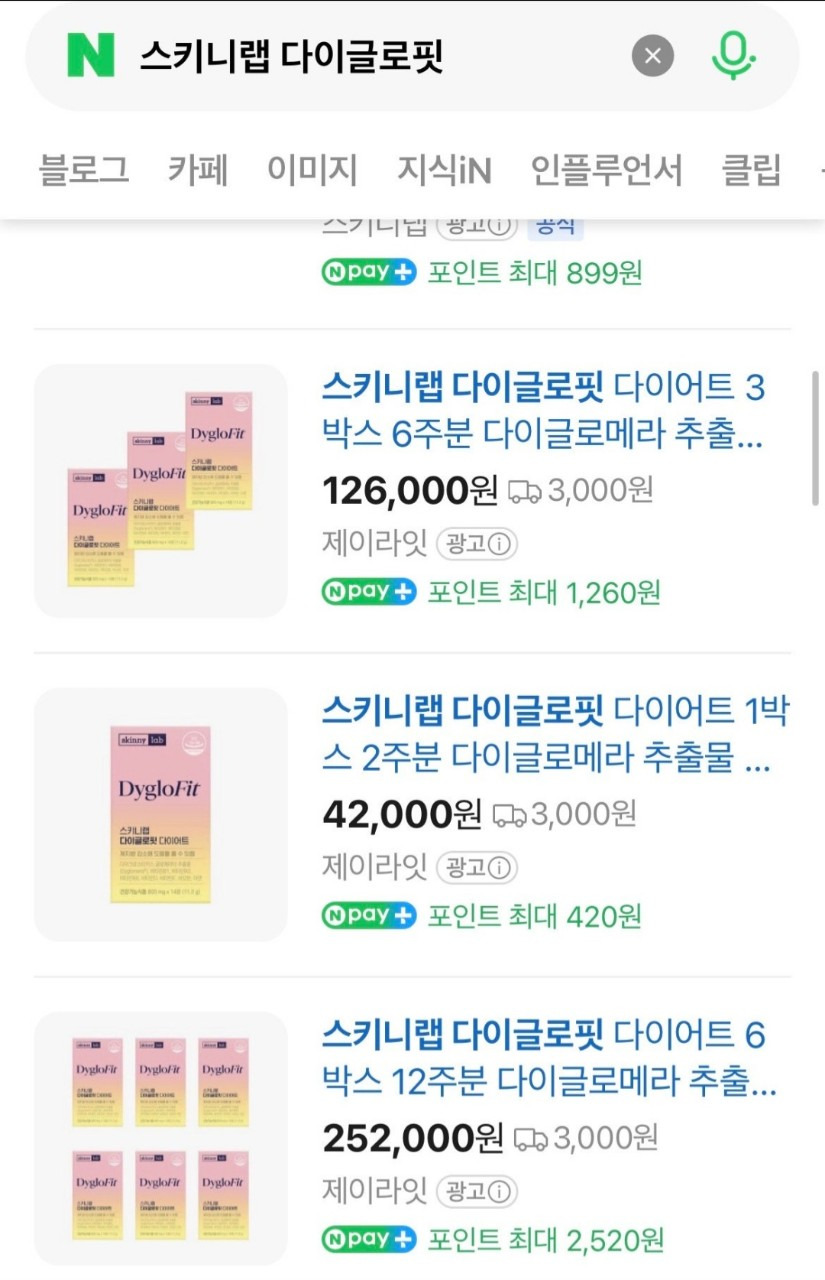
Task: Clear the search query text
Action: point(653,56)
